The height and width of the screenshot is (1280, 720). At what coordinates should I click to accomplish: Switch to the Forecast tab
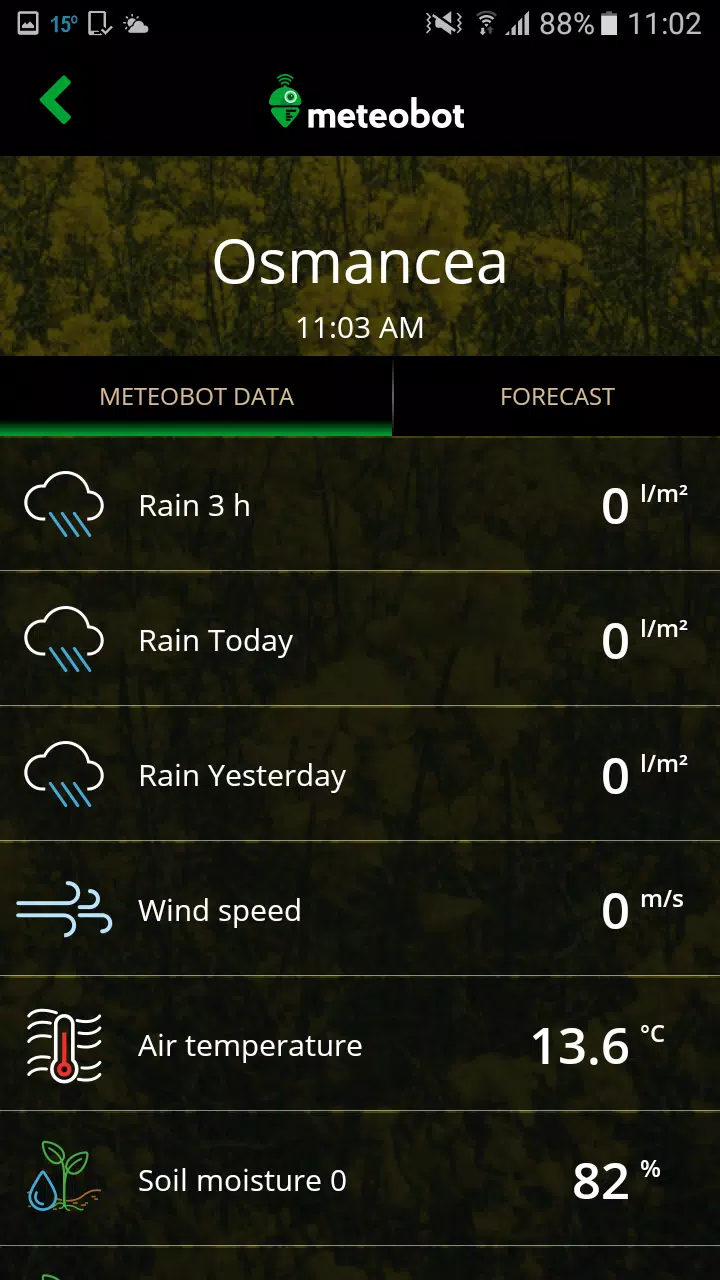click(557, 397)
